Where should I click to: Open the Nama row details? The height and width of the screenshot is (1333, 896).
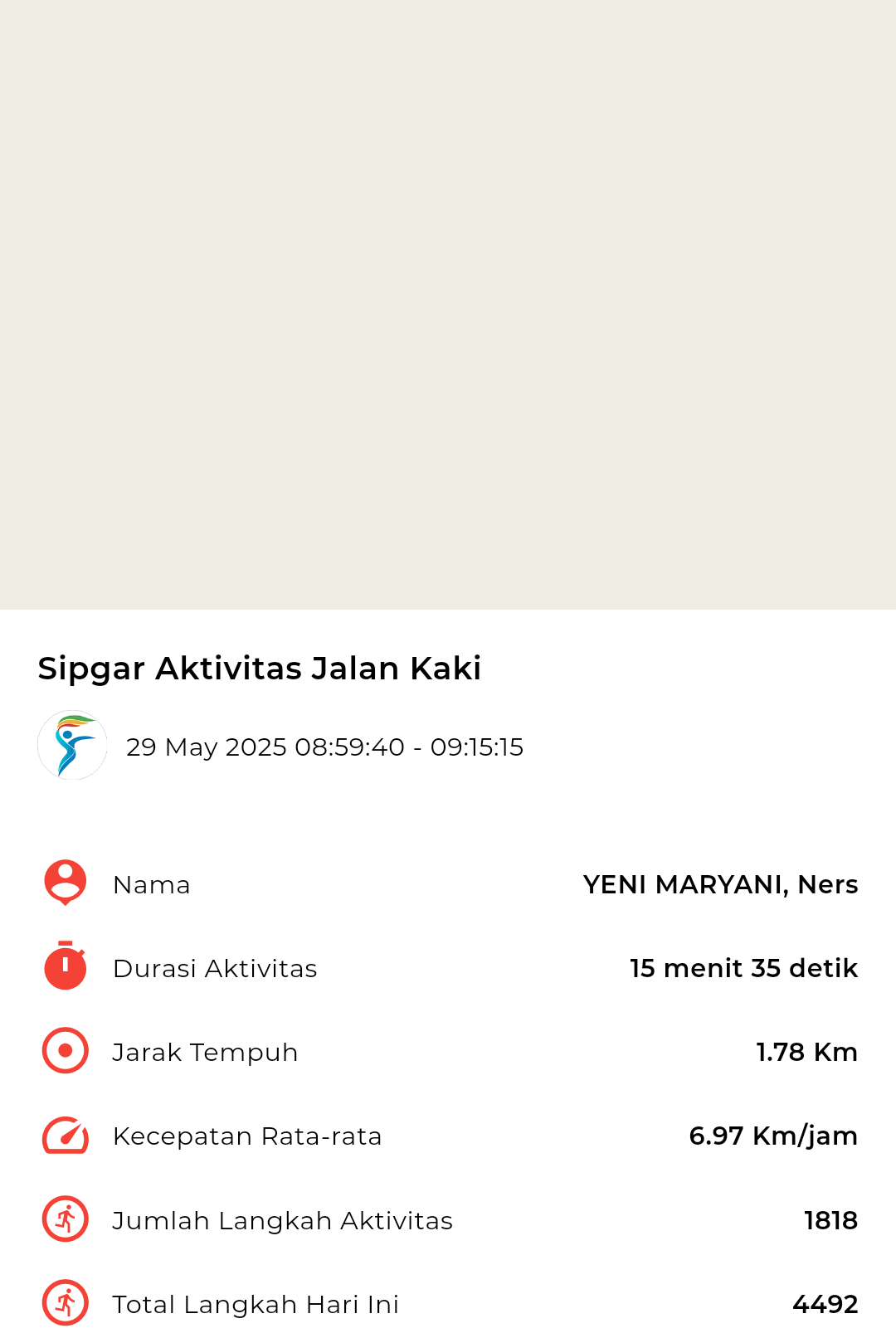tap(448, 883)
